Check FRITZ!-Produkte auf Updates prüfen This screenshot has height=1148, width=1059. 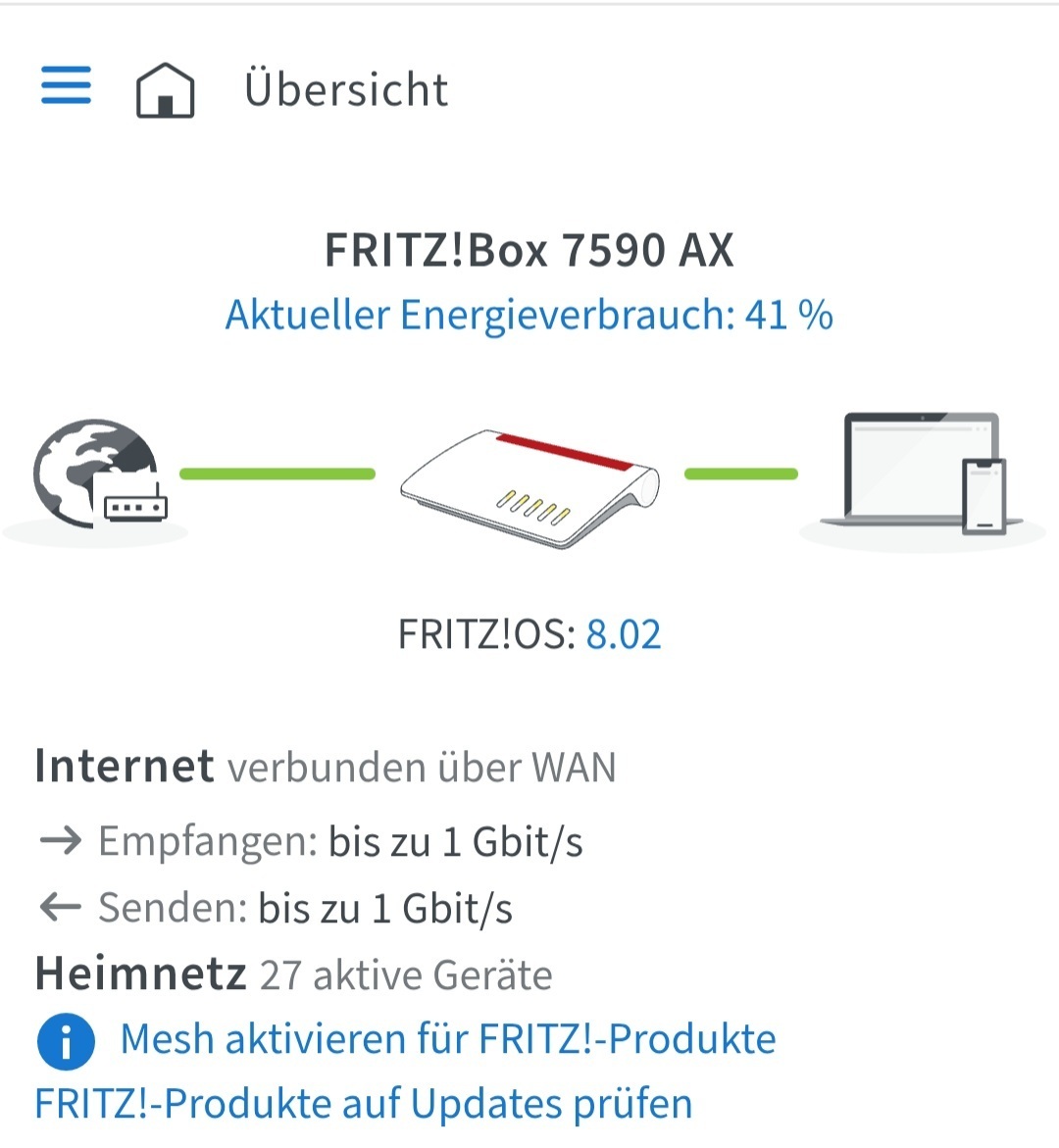point(364,1104)
